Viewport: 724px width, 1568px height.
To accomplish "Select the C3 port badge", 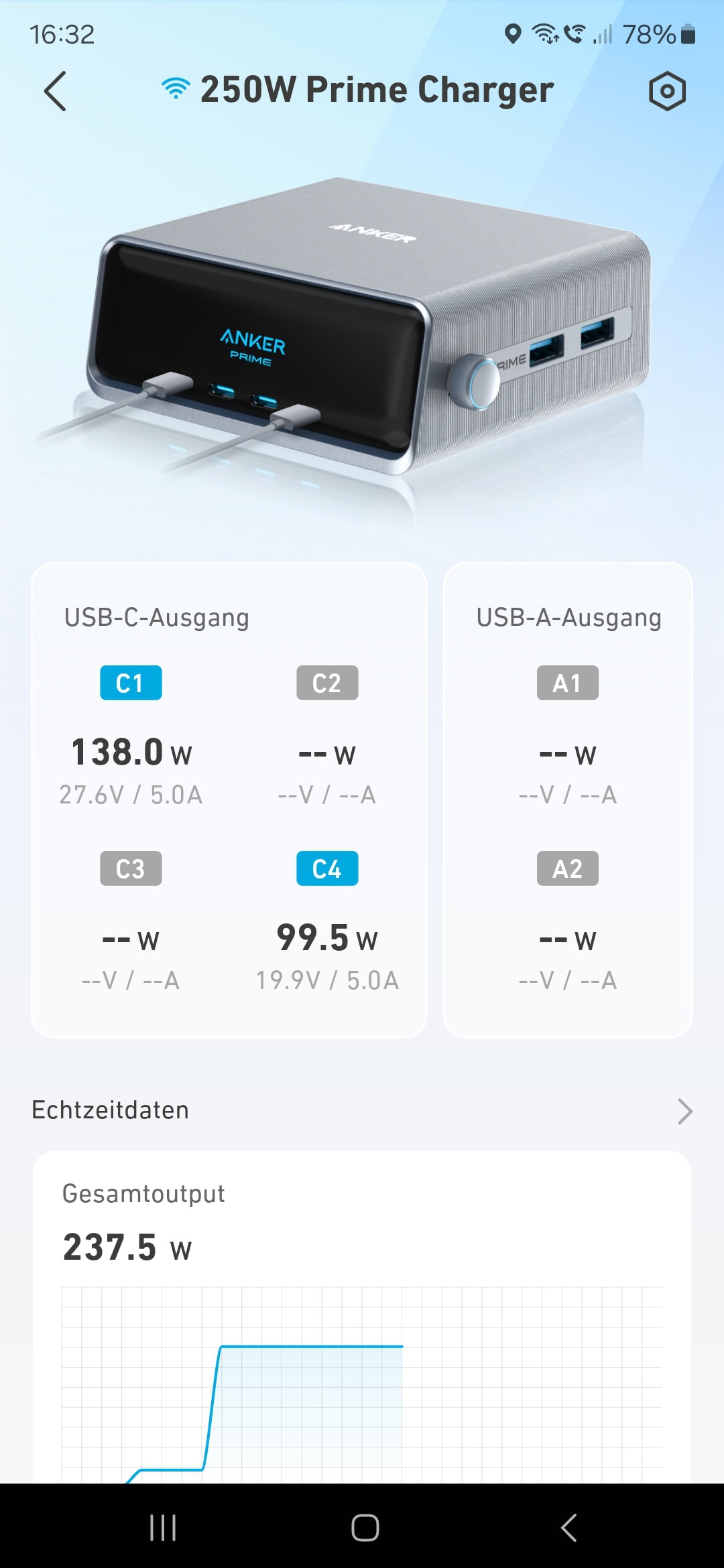I will [131, 868].
